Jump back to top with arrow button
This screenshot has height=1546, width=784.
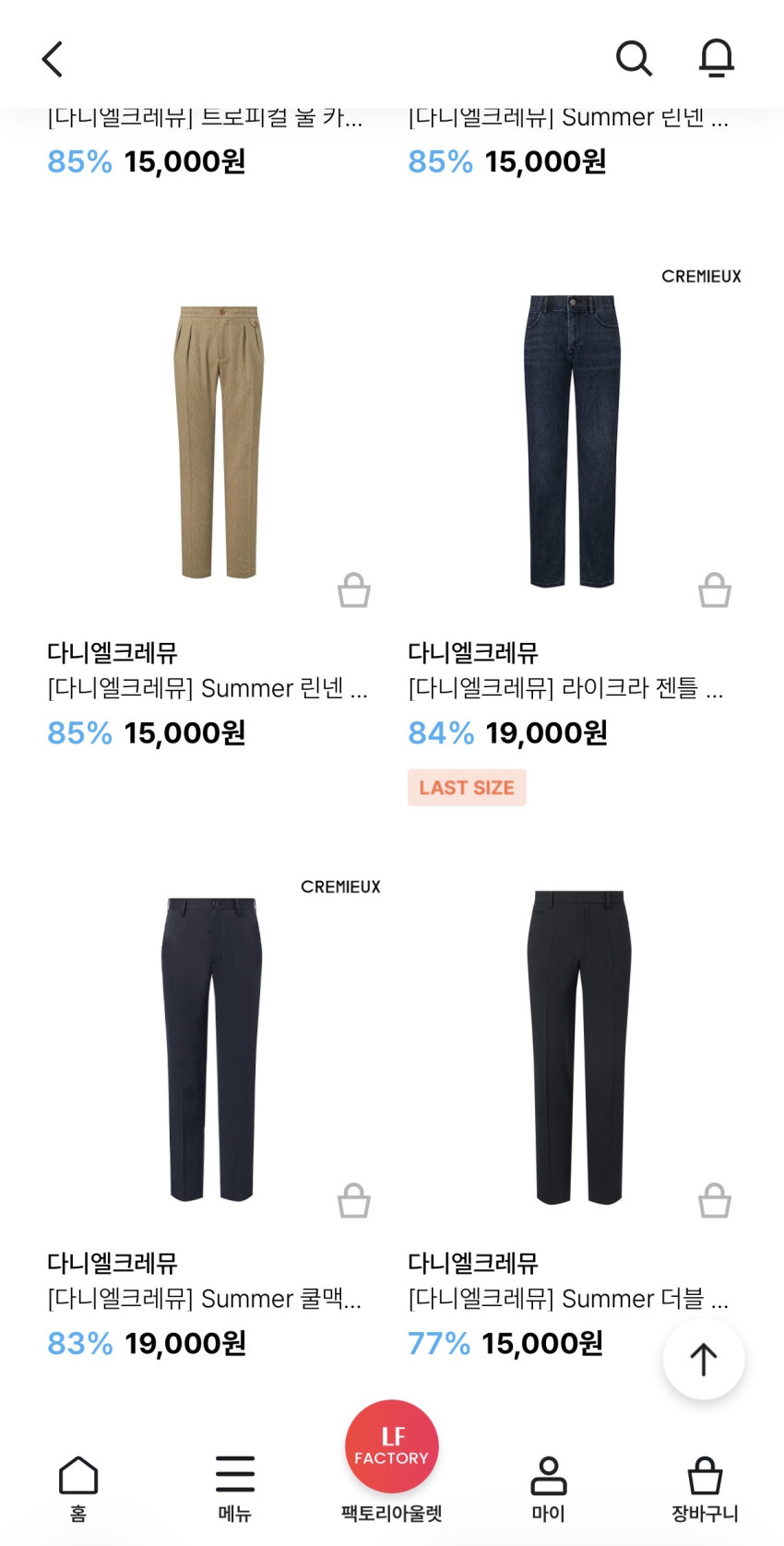click(x=704, y=1359)
